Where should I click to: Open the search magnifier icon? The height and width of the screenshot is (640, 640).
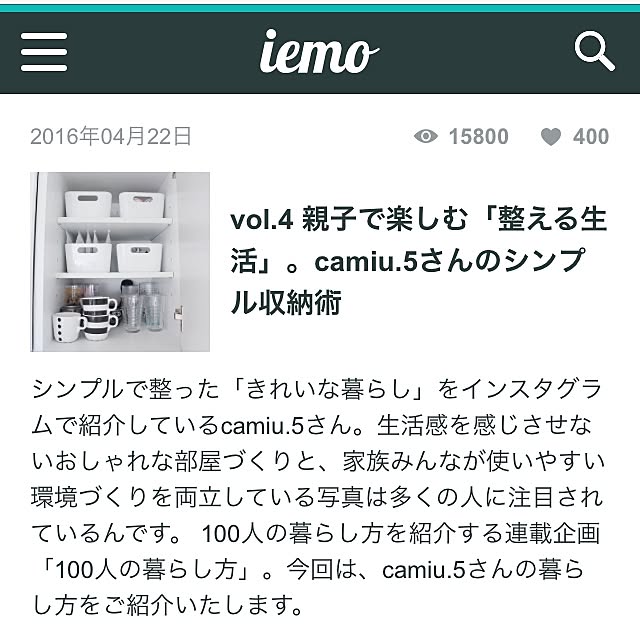(x=594, y=51)
